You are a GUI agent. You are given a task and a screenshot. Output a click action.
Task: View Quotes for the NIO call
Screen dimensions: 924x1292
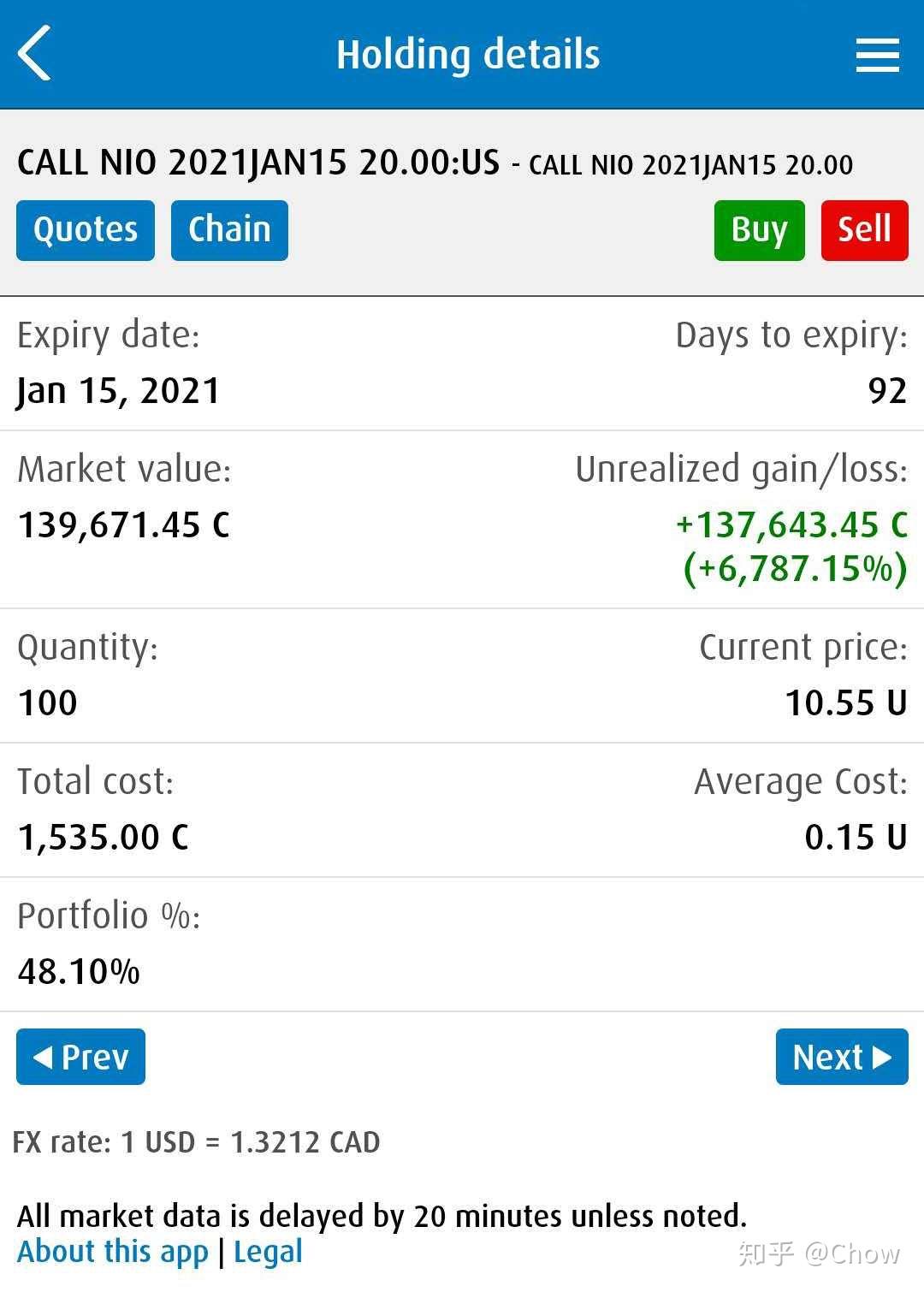(x=86, y=230)
